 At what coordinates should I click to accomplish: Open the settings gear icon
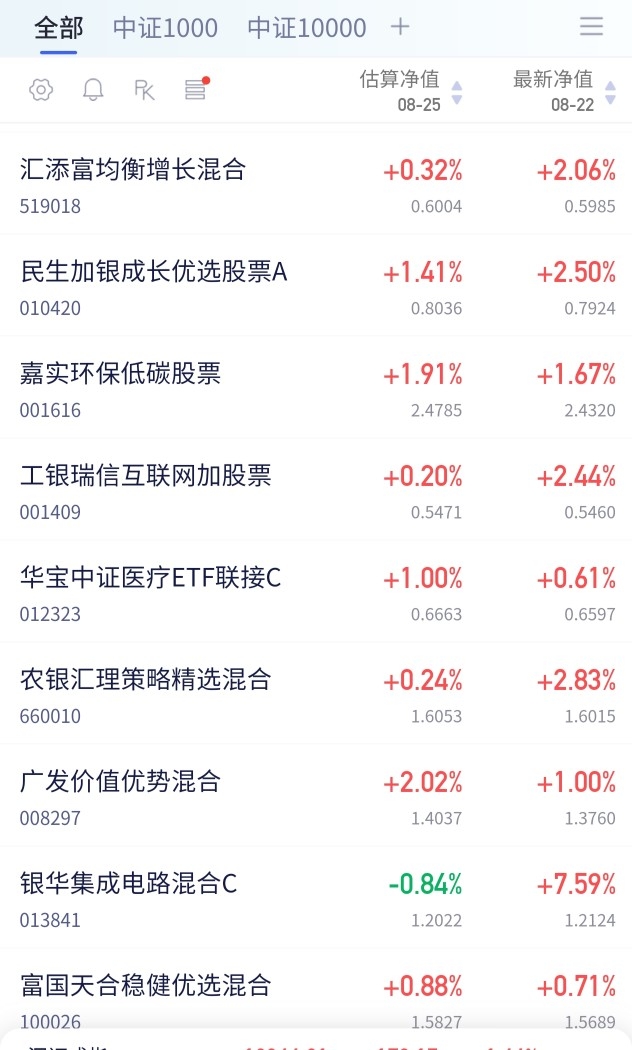coord(41,89)
